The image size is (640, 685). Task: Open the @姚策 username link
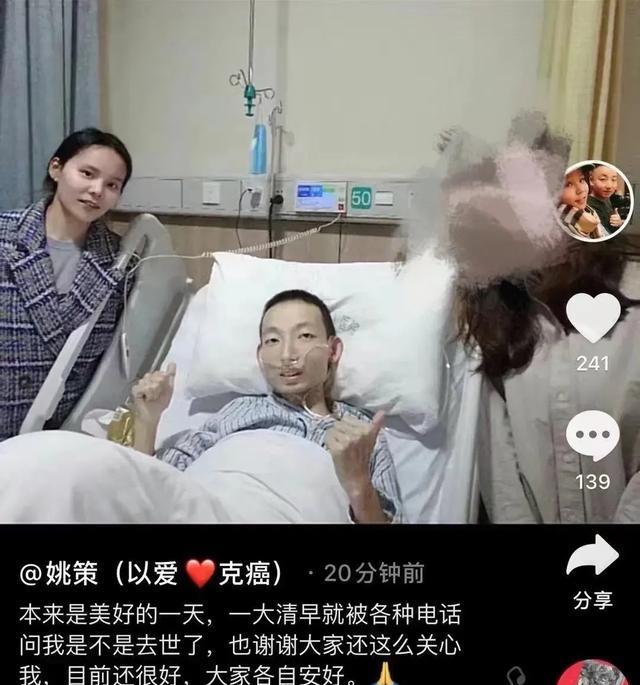click(x=148, y=572)
